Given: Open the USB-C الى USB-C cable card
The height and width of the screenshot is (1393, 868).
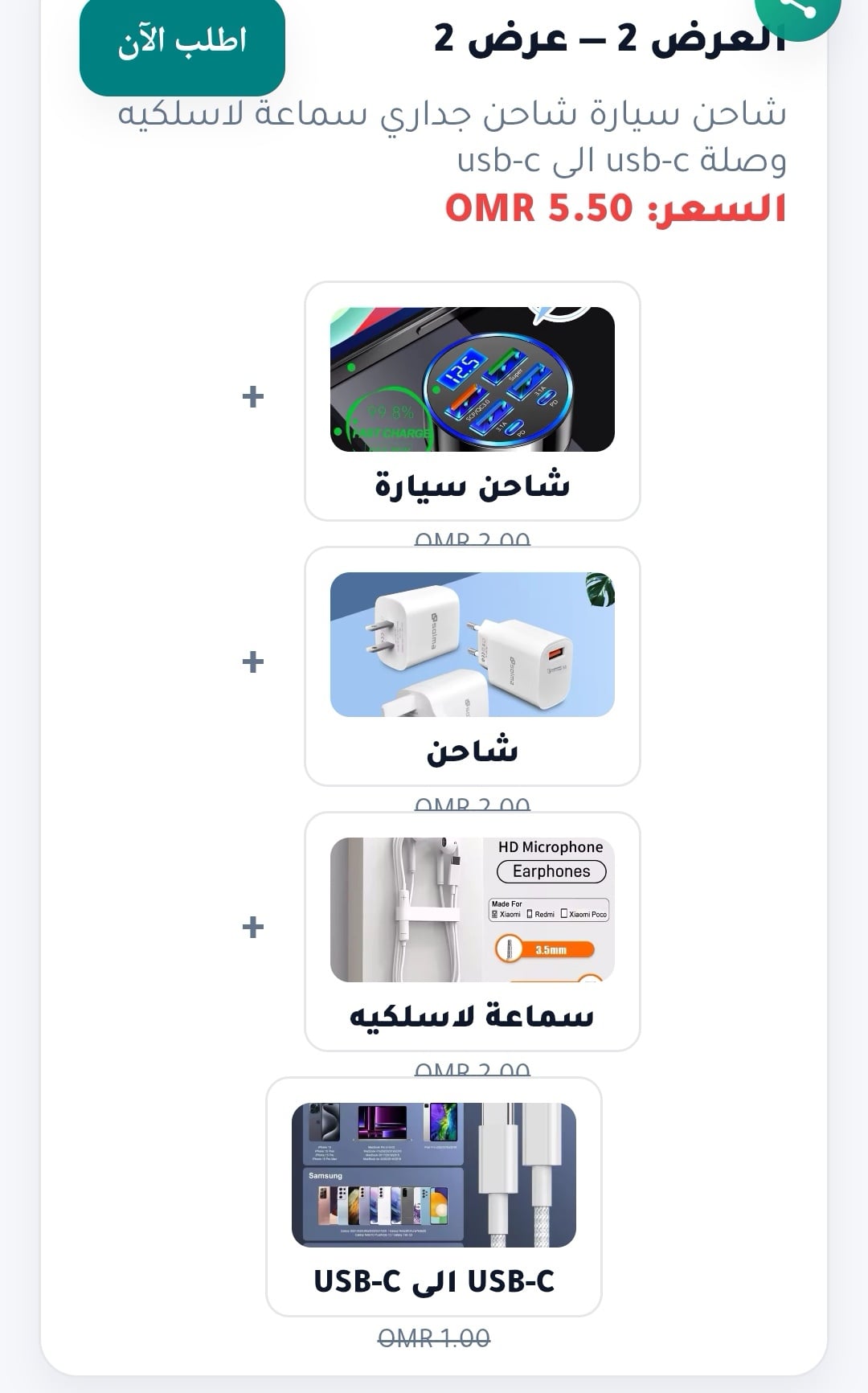Looking at the screenshot, I should click(434, 1197).
